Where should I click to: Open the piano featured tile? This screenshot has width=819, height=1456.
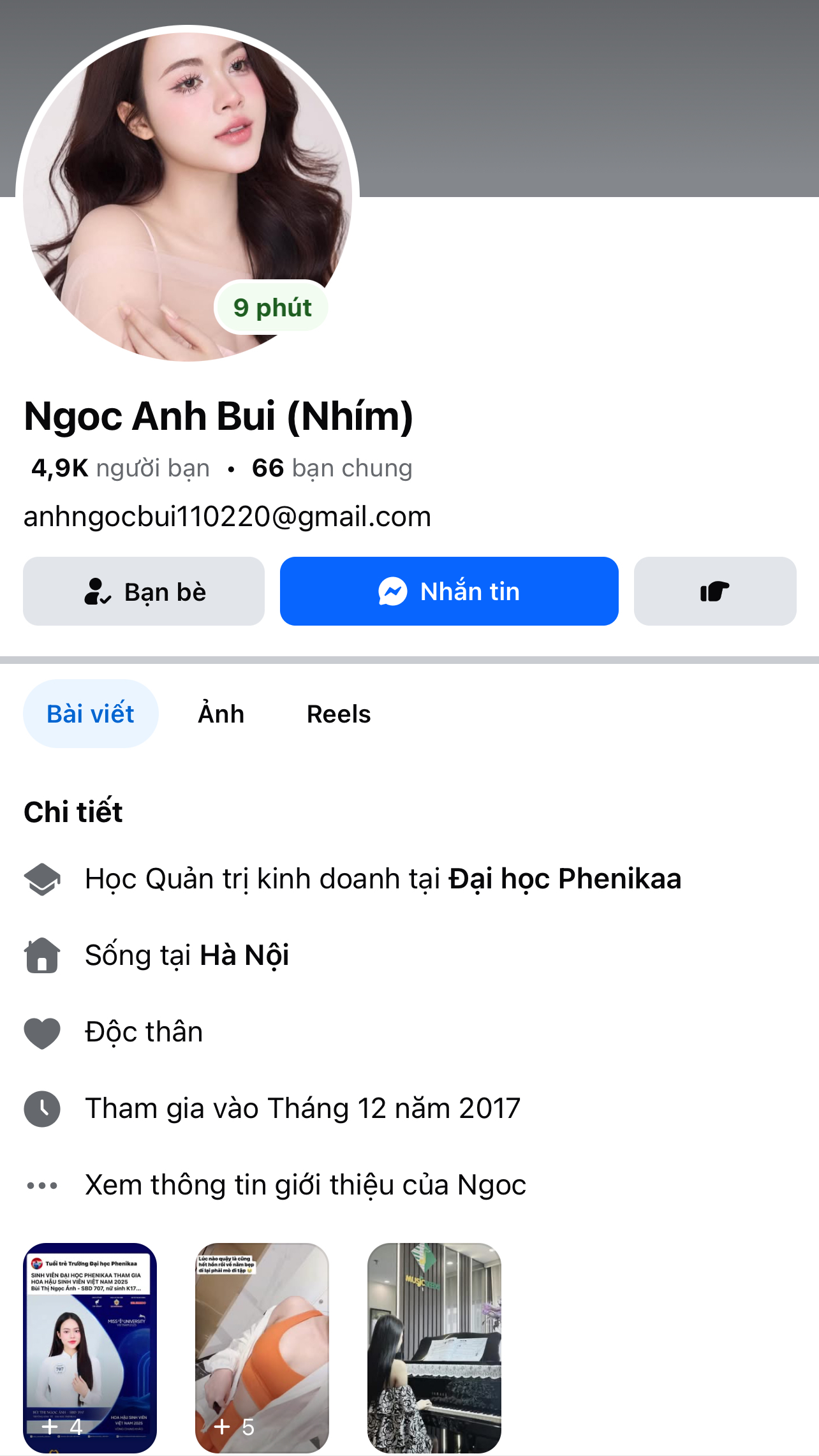(434, 1347)
